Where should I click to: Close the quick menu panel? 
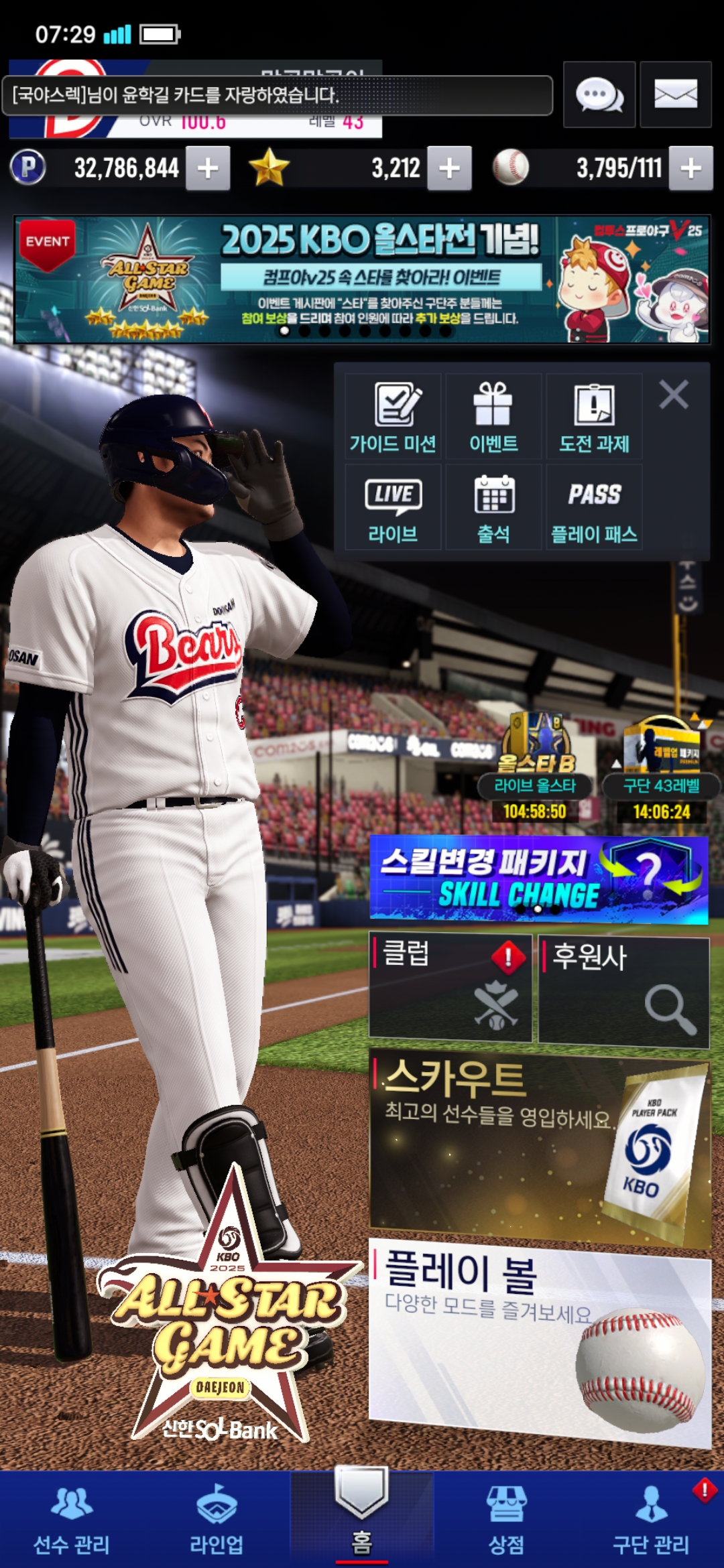tap(674, 395)
